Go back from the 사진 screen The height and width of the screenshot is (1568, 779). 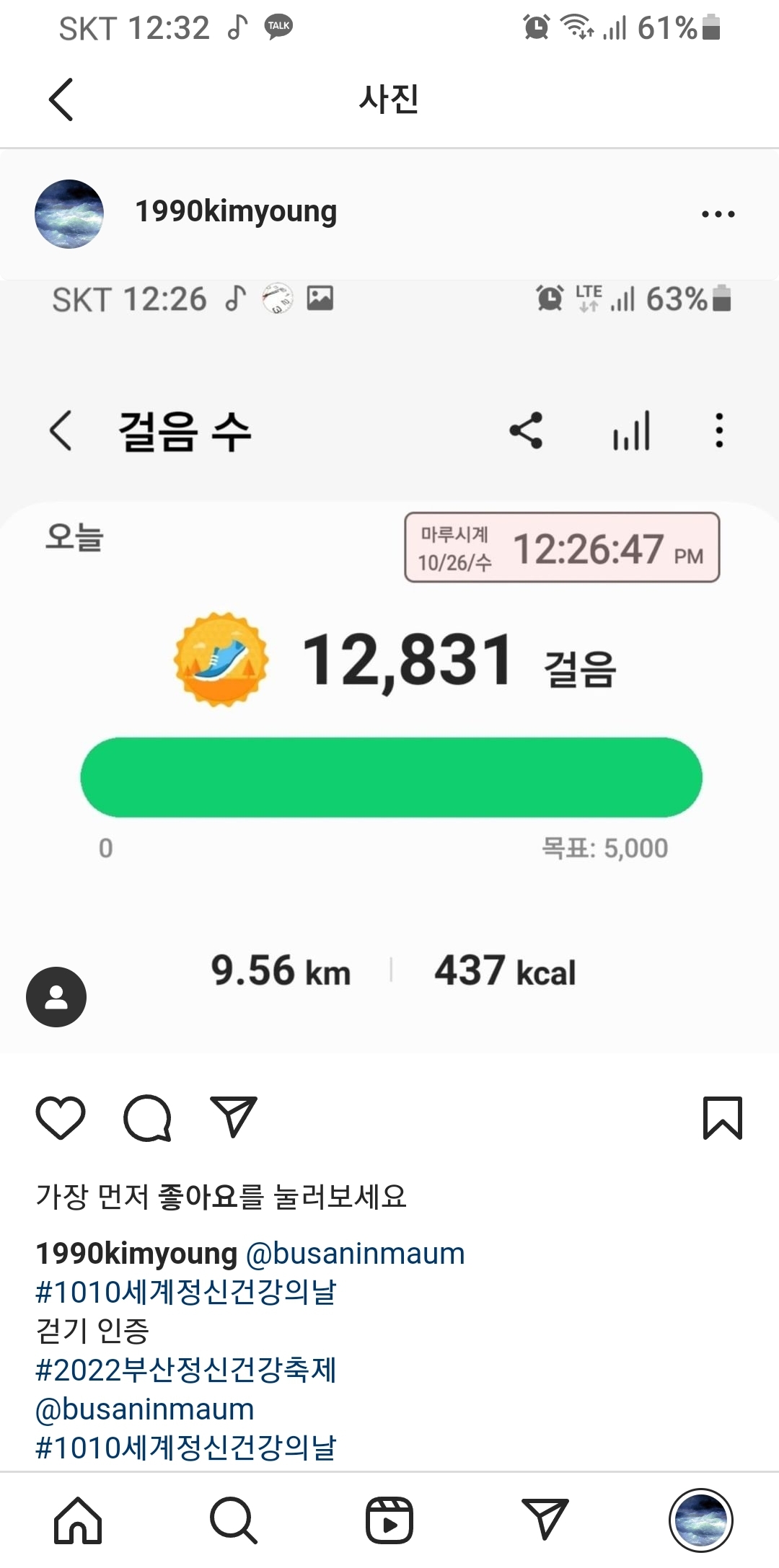(61, 99)
